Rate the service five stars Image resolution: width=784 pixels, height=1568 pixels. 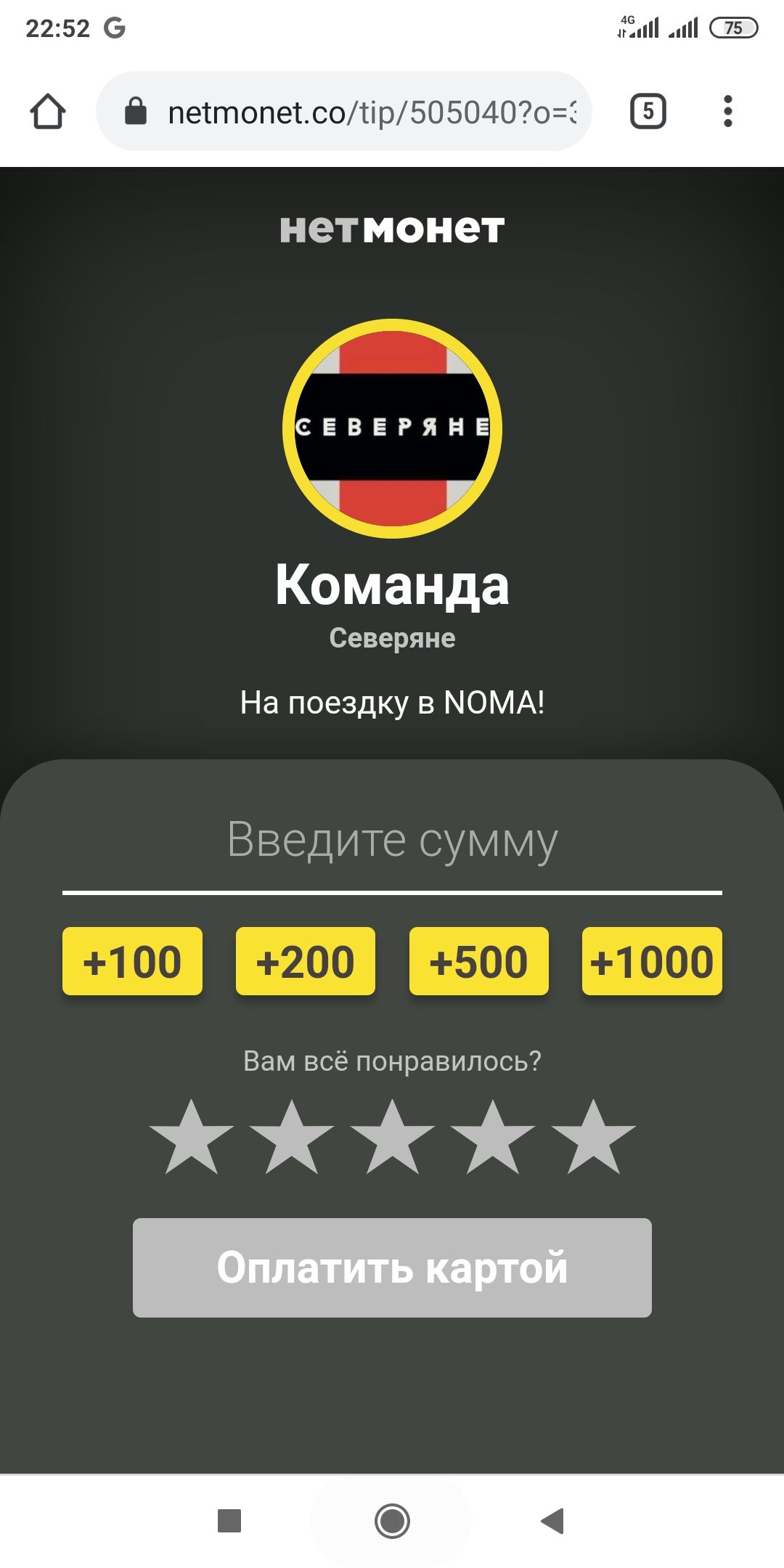point(593,1138)
